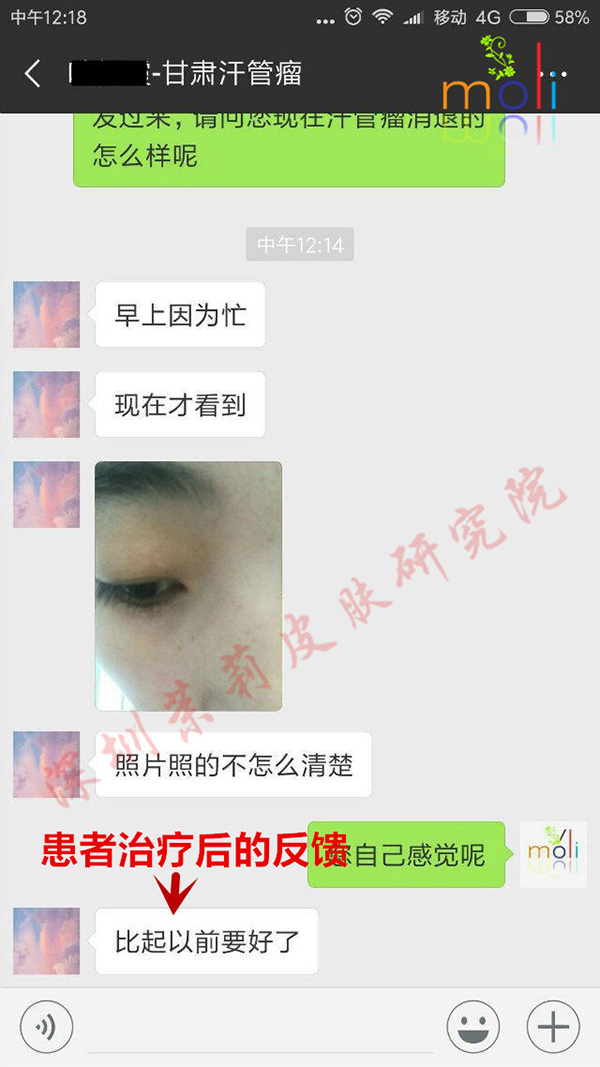Focus the message text field
Image resolution: width=600 pixels, height=1067 pixels.
tap(260, 1030)
